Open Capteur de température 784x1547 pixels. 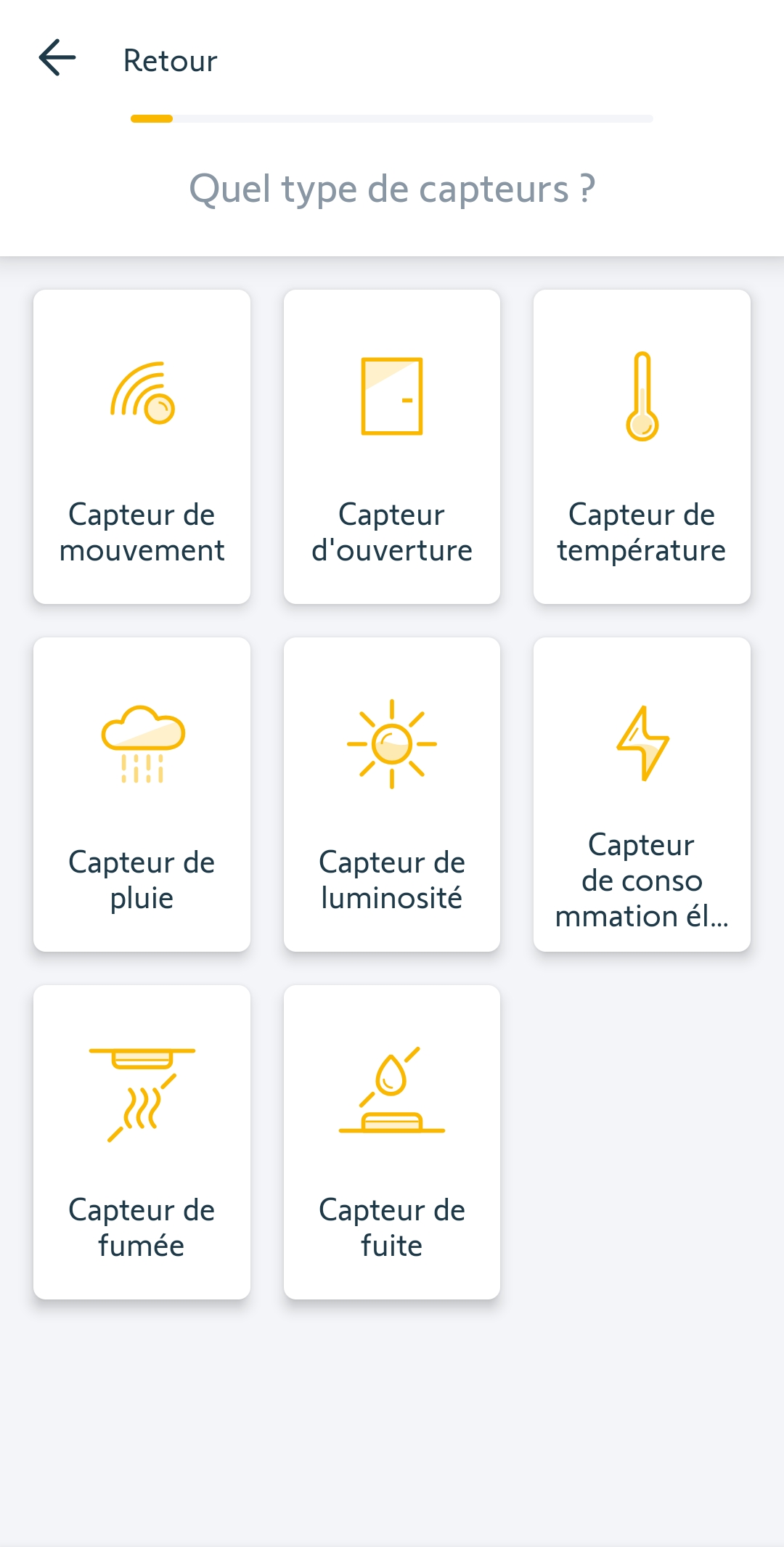click(x=642, y=446)
